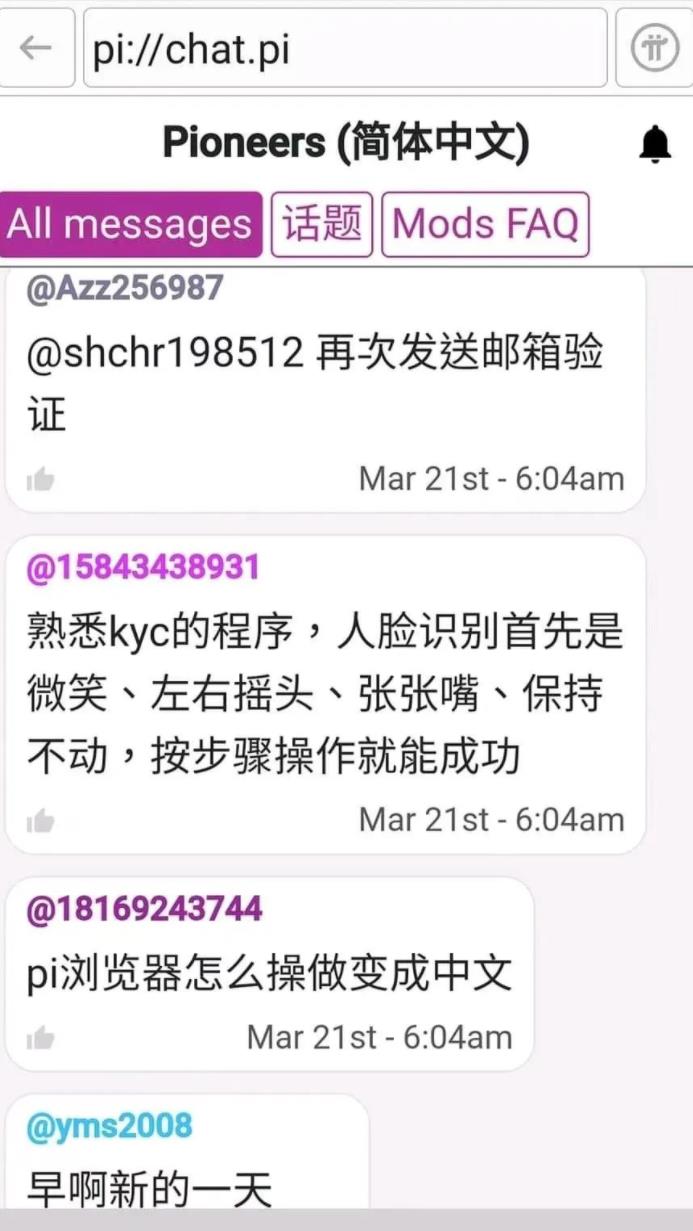This screenshot has width=693, height=1231.
Task: Tap the pi://chat.pi address bar
Action: coord(345,48)
